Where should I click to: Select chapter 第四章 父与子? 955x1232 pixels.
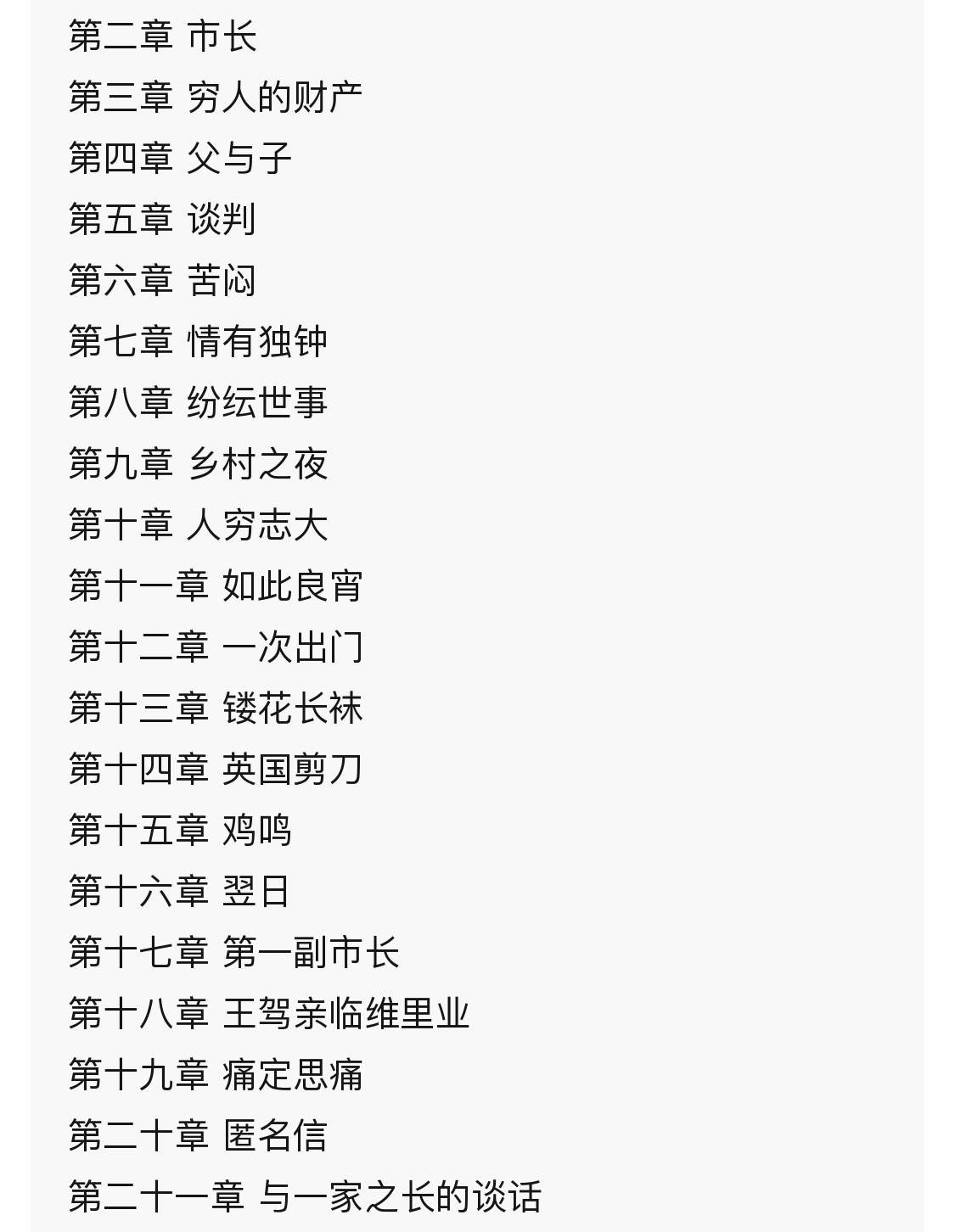pos(180,159)
